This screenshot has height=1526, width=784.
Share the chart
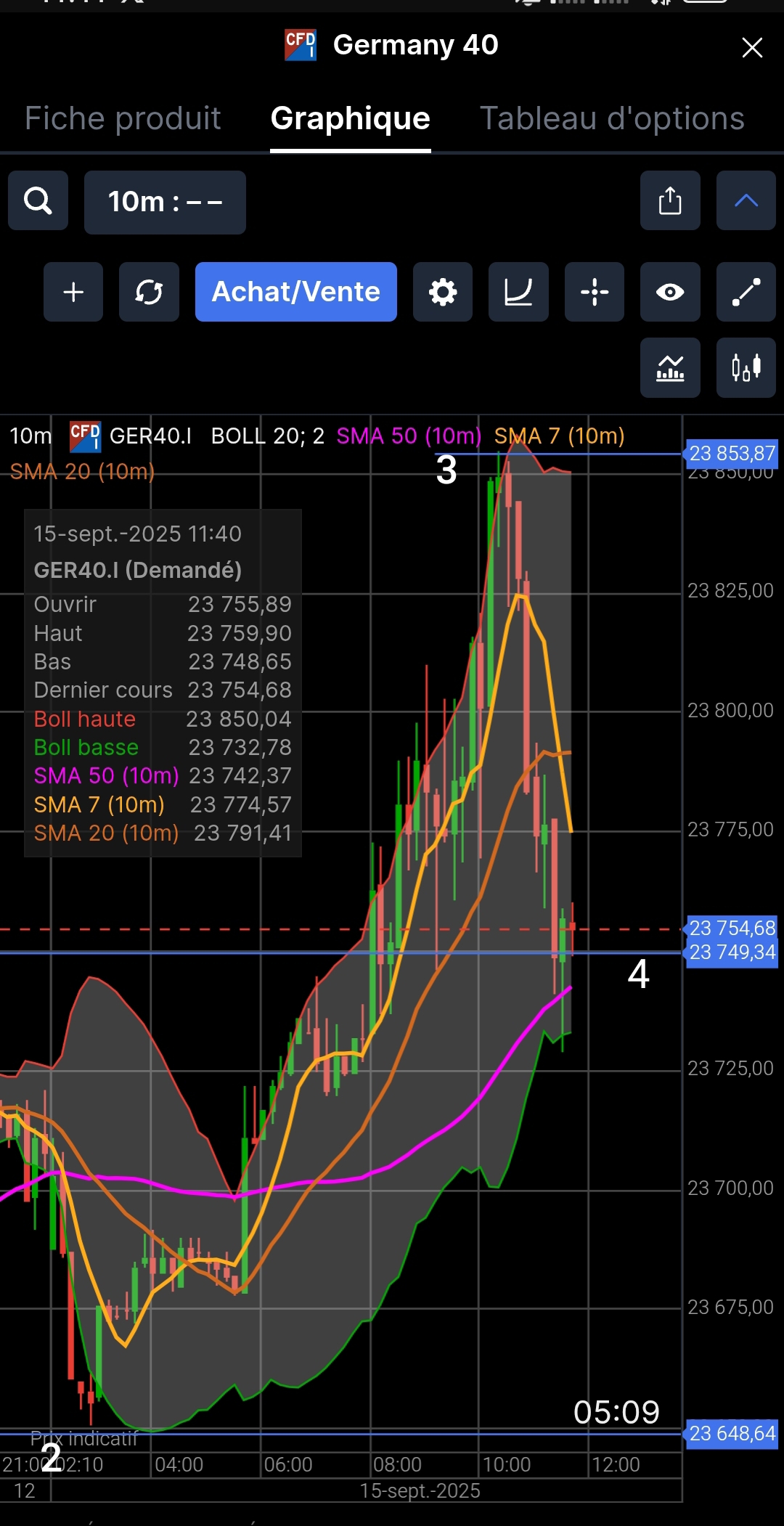click(670, 201)
